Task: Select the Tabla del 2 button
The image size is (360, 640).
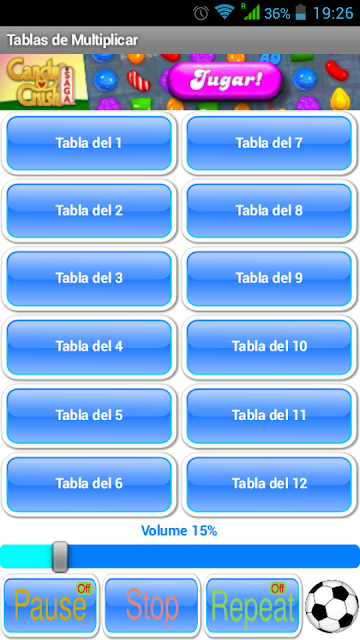Action: [x=89, y=211]
